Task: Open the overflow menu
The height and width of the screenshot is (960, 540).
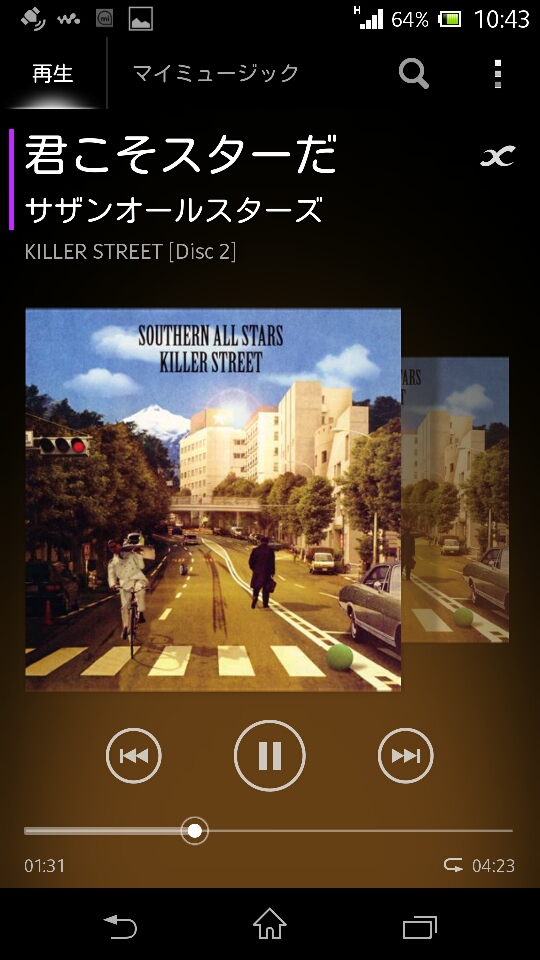Action: pos(498,74)
